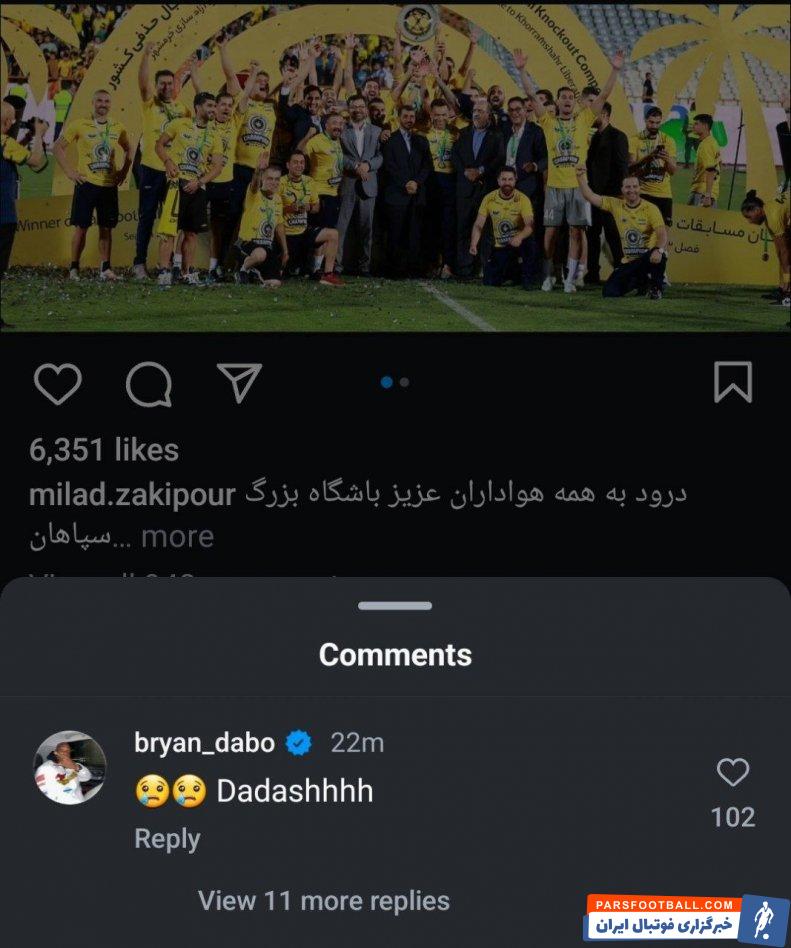This screenshot has height=948, width=791.
Task: Share the post via the paper plane icon
Action: 238,383
